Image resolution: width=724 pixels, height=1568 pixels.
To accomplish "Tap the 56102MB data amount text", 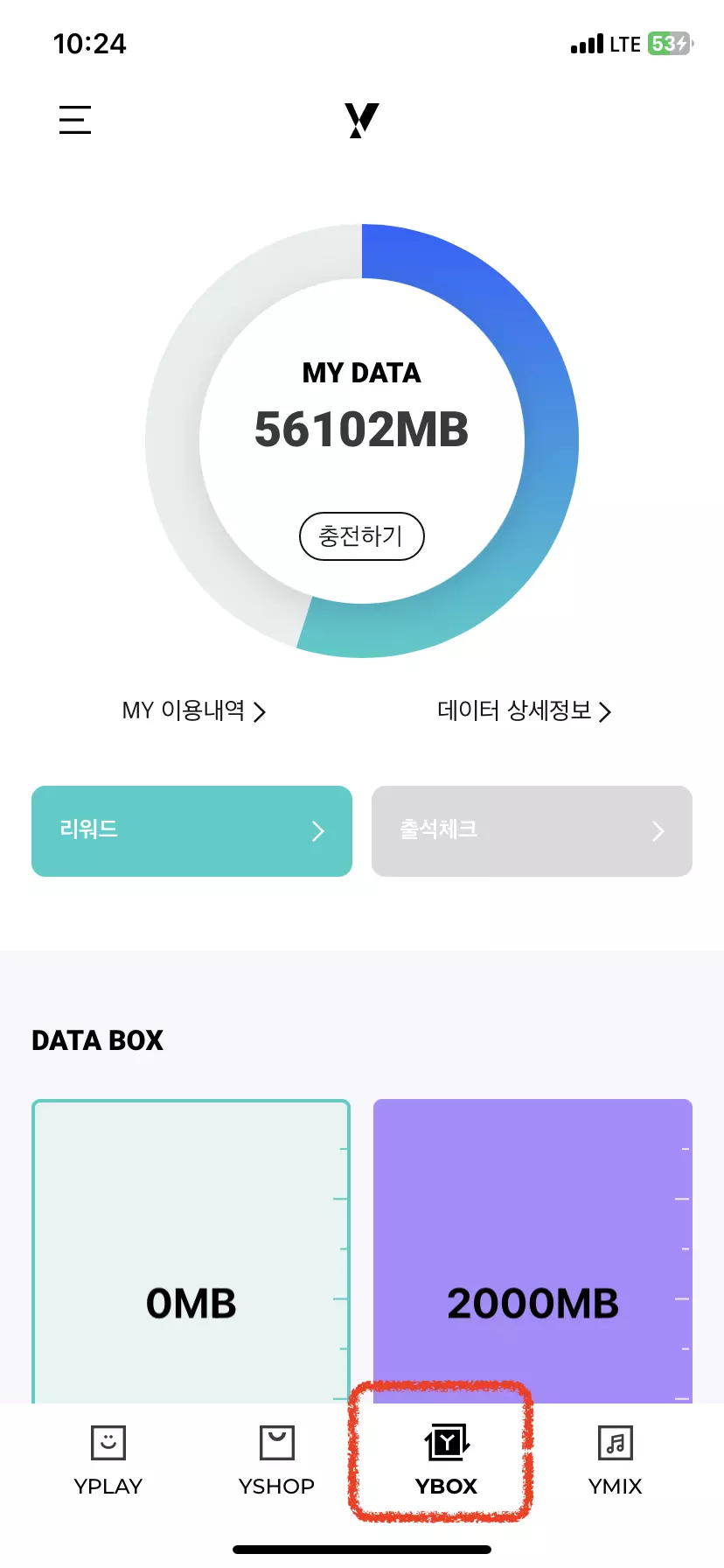I will pos(361,430).
